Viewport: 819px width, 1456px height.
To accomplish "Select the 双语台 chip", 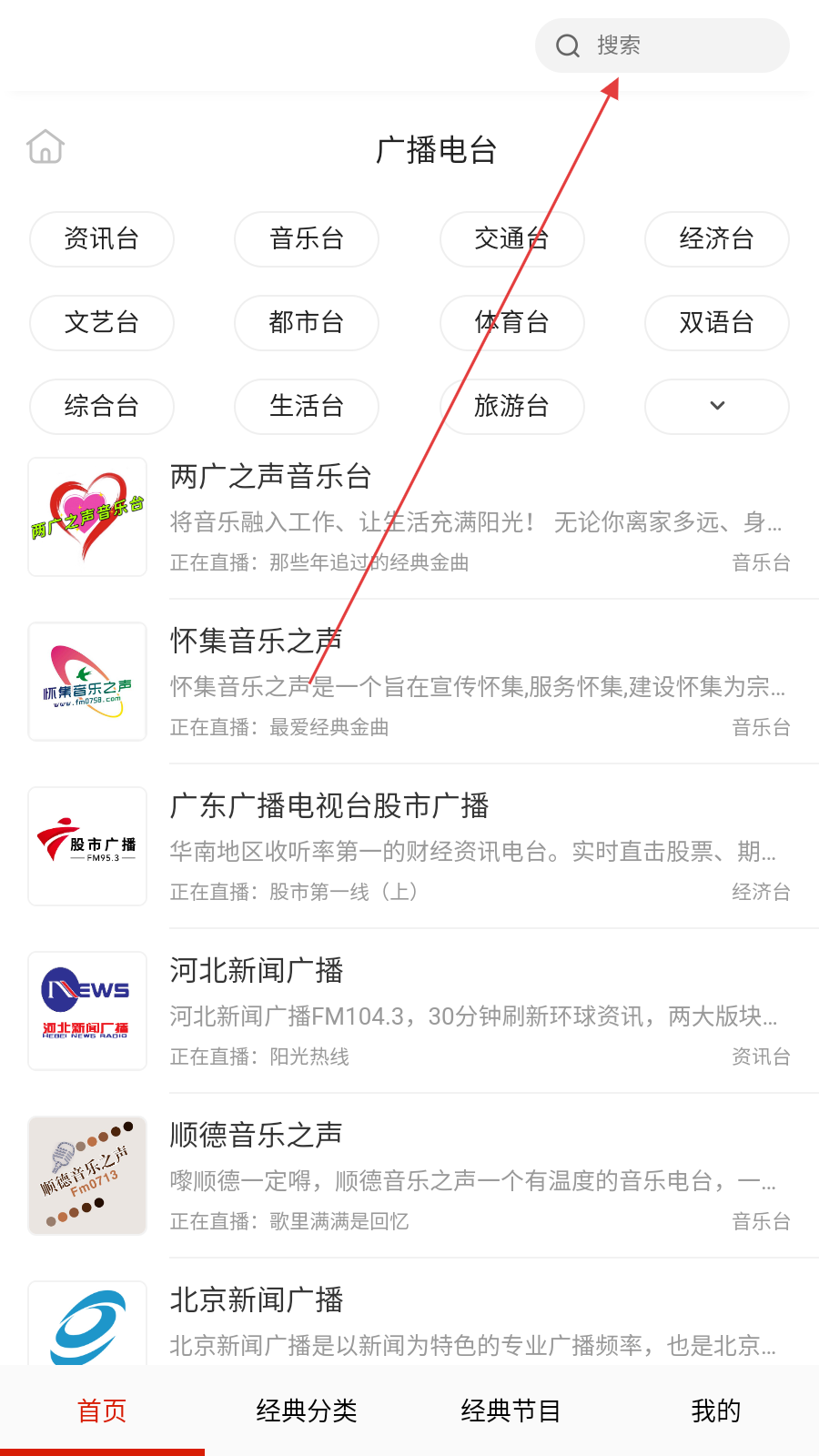I will click(x=717, y=323).
